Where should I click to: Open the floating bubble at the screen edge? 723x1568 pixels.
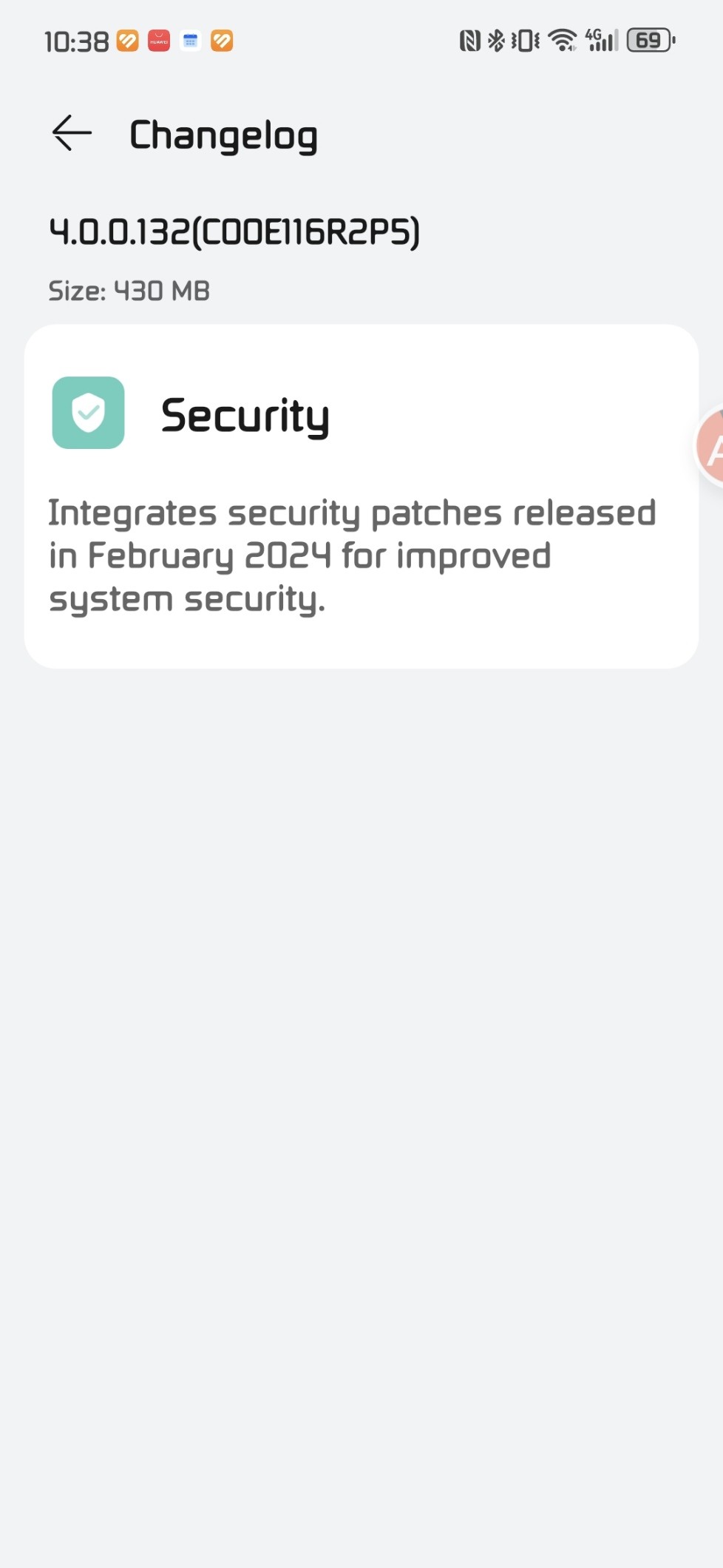[x=710, y=446]
